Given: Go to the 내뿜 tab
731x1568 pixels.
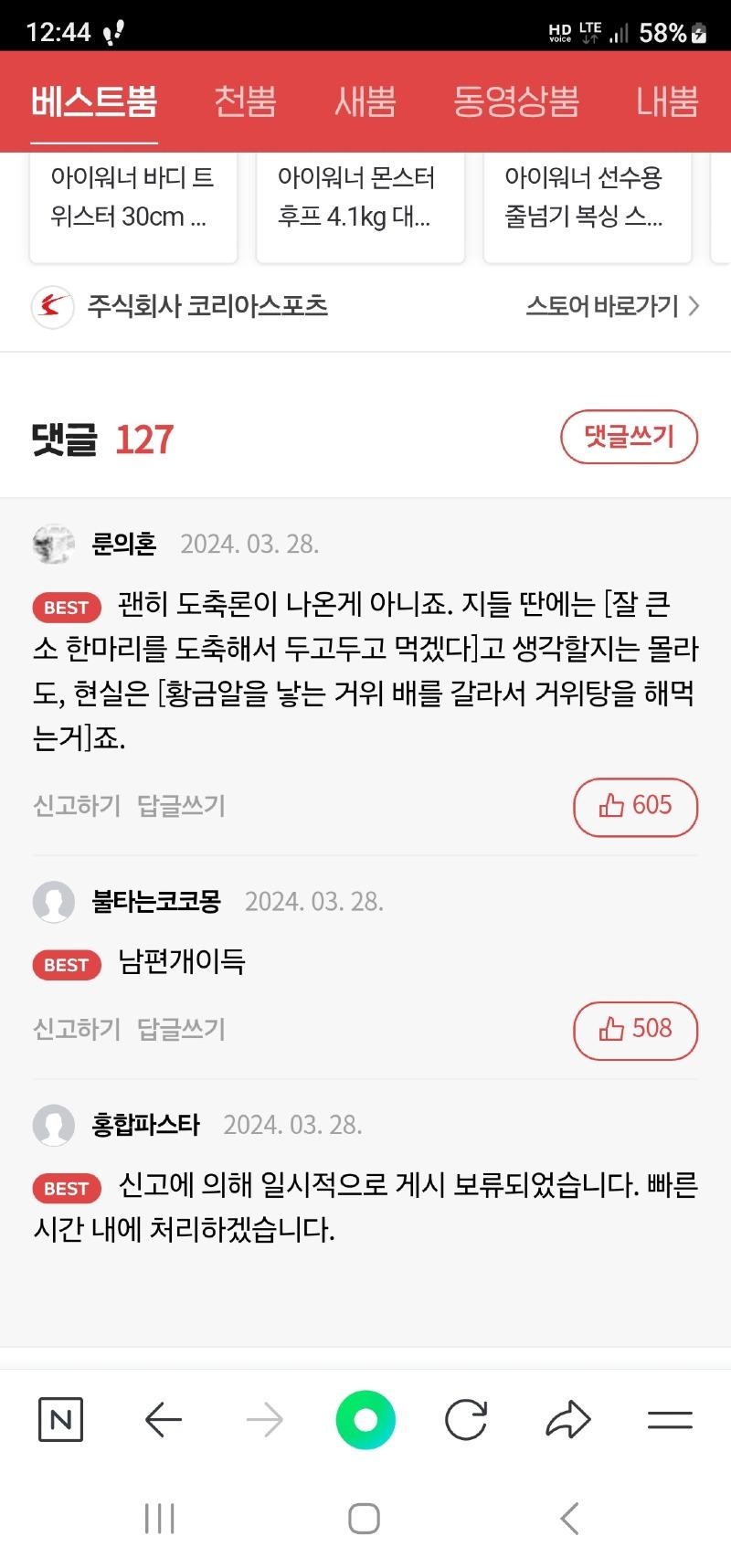Looking at the screenshot, I should pyautogui.click(x=667, y=101).
